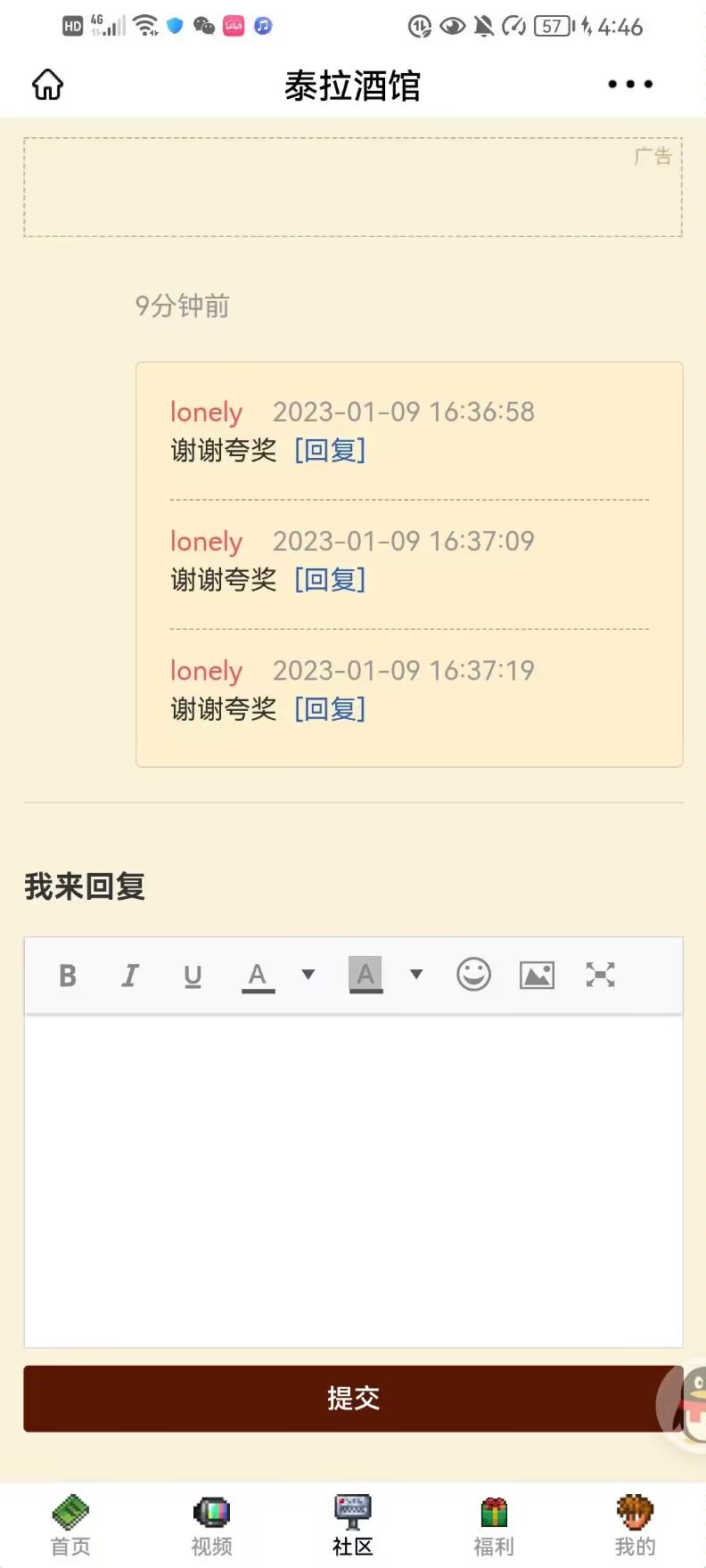Insert an image into the reply
The image size is (706, 1568).
(x=537, y=975)
